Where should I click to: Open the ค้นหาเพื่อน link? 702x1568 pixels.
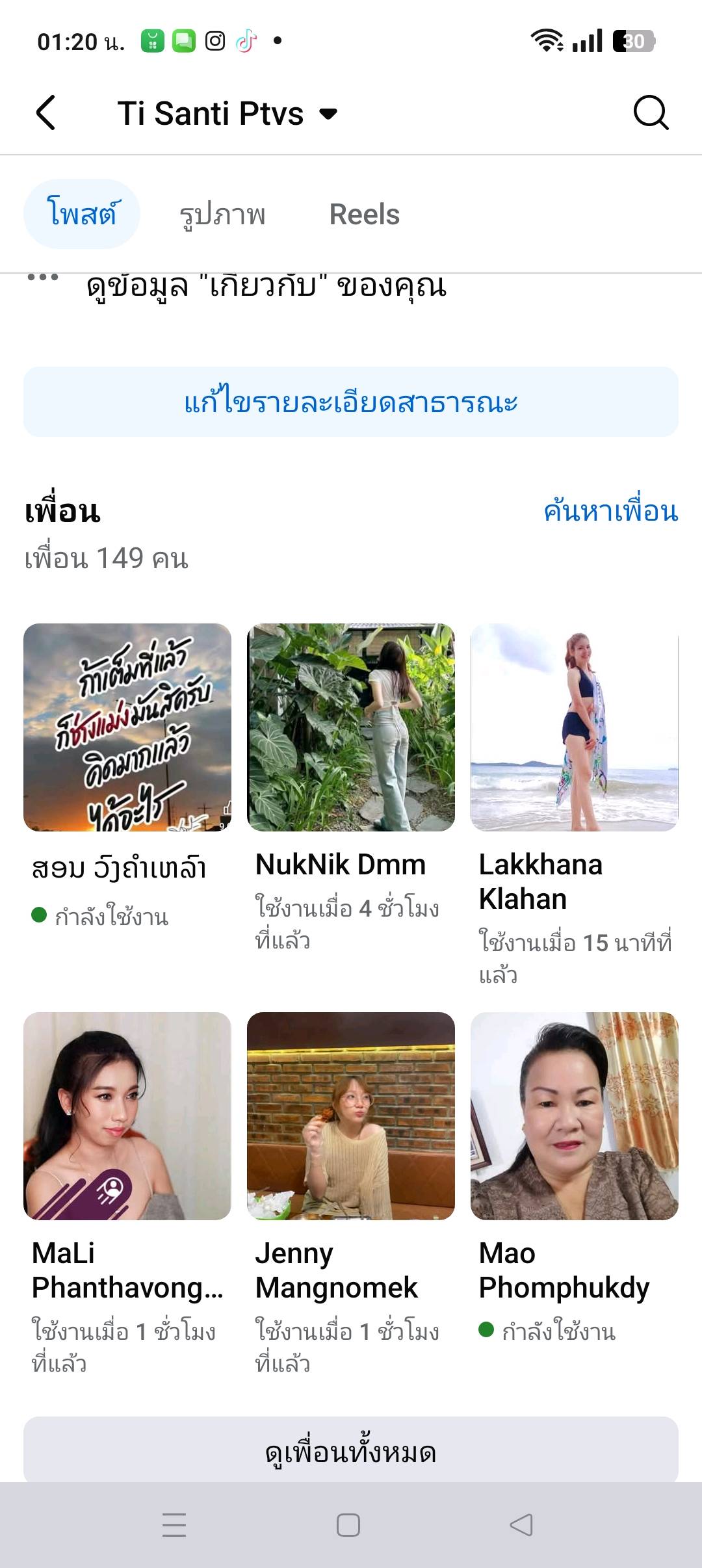click(610, 512)
